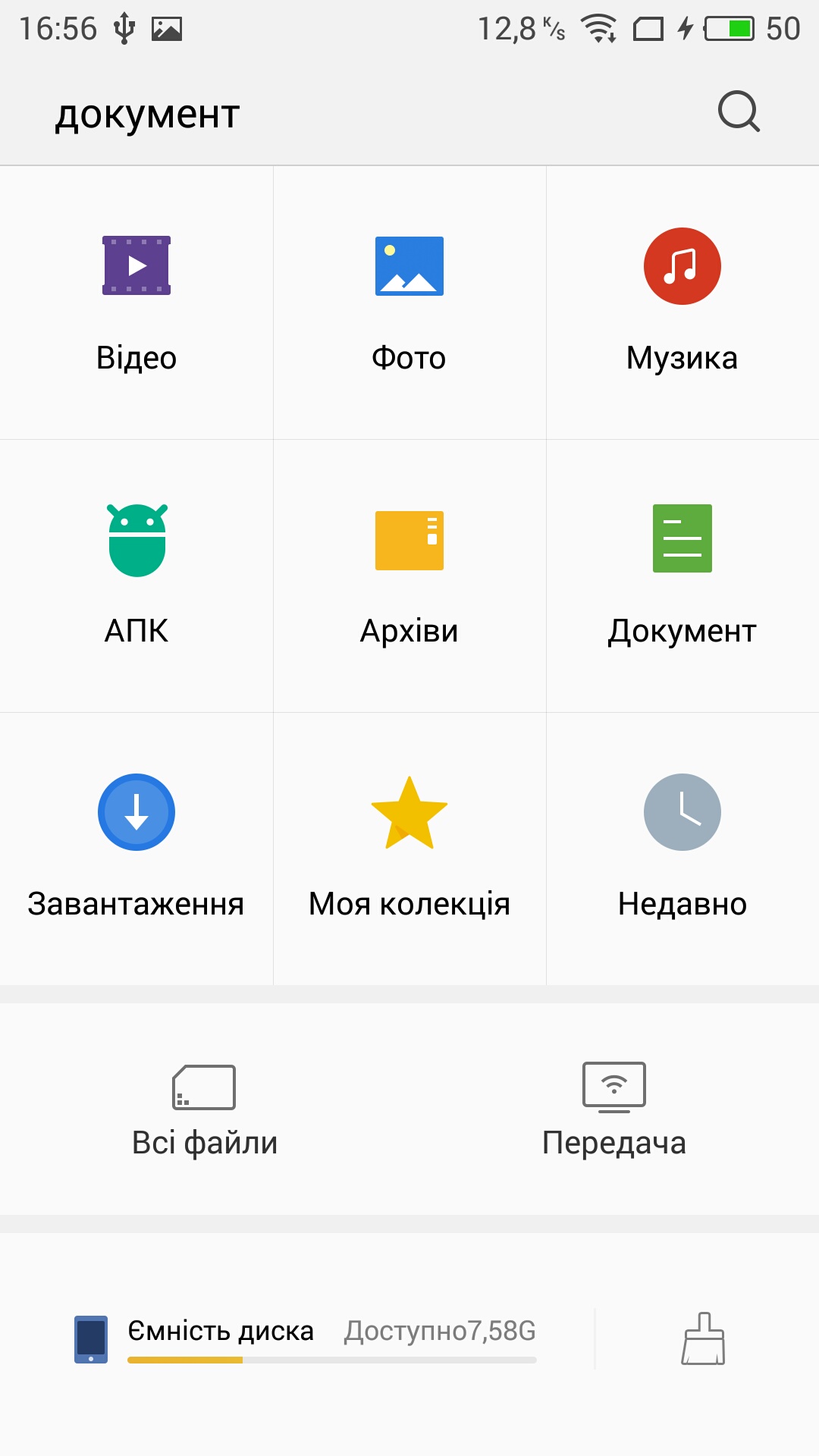
Task: Open the АПК files category
Action: (136, 576)
